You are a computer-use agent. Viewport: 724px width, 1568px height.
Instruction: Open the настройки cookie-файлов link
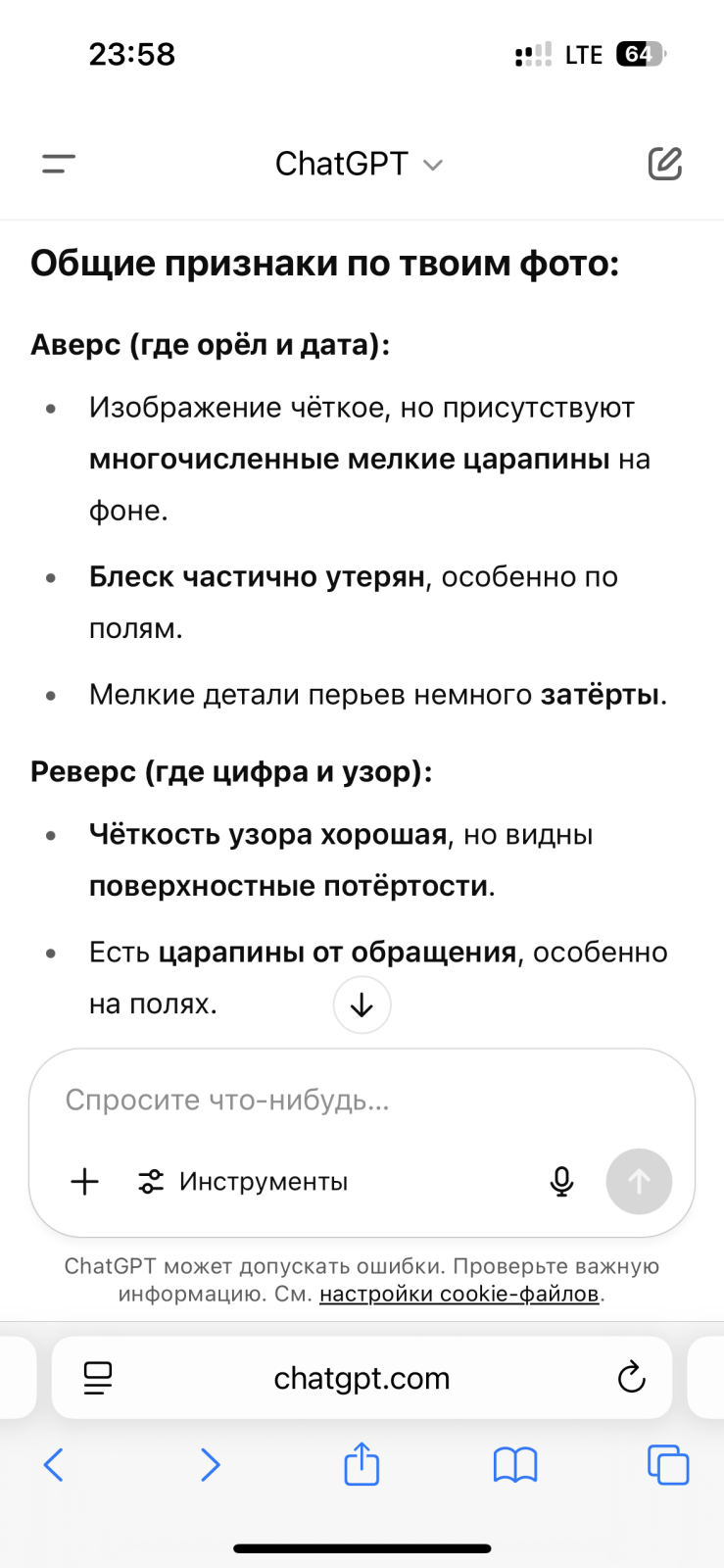459,1294
